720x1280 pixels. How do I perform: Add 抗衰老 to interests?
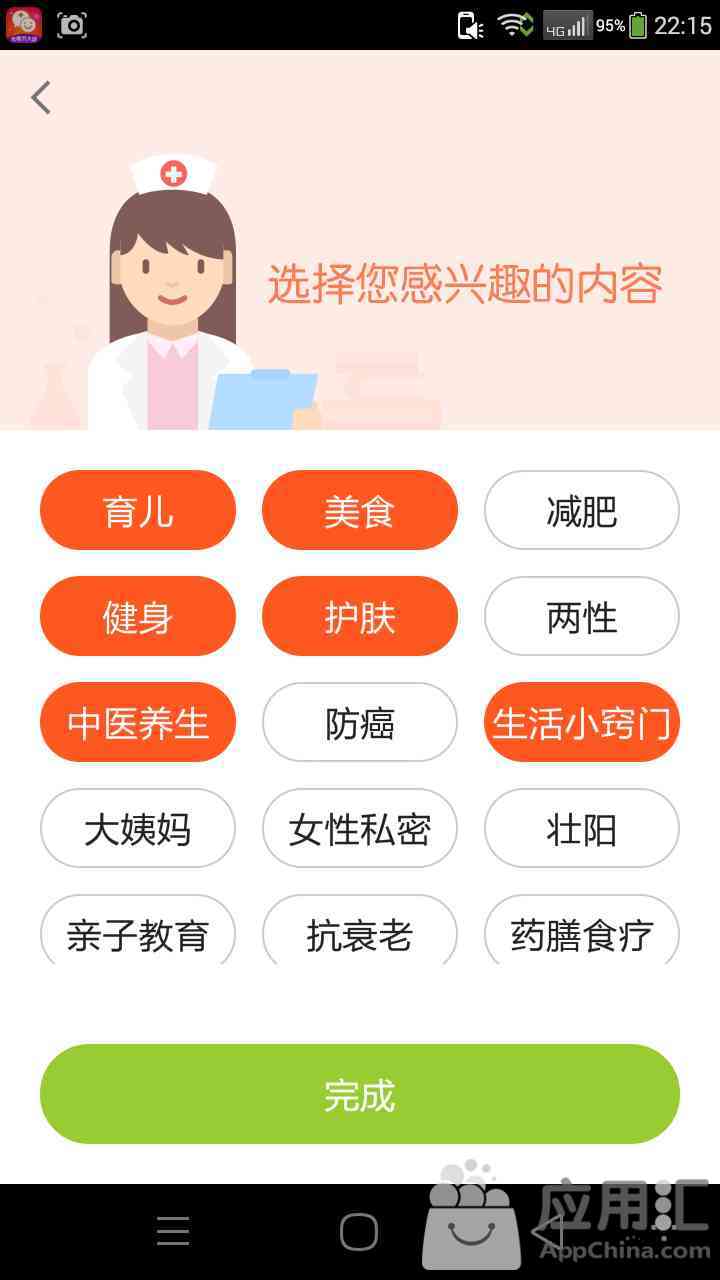360,930
